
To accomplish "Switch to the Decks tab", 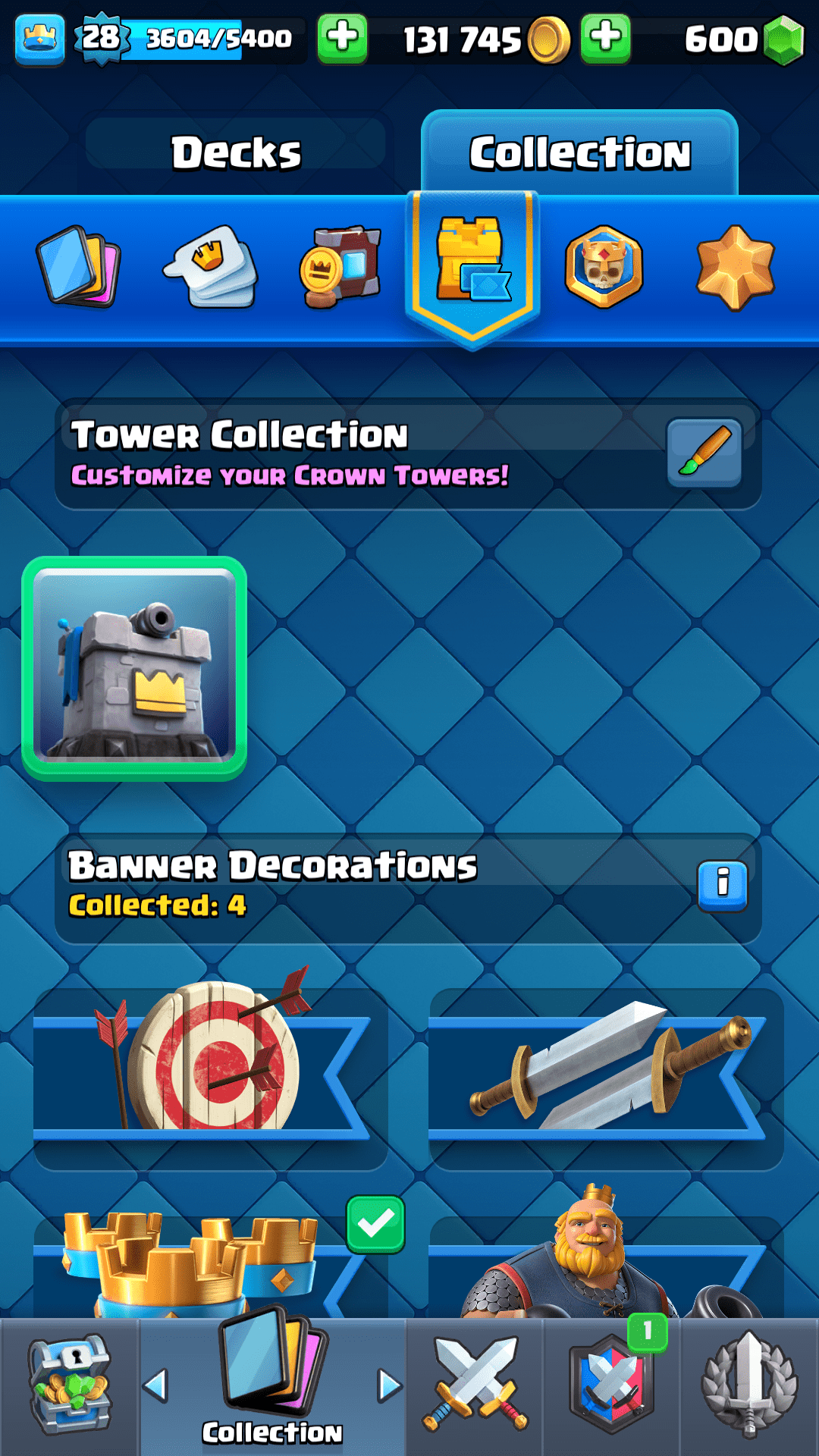I will coord(236,152).
